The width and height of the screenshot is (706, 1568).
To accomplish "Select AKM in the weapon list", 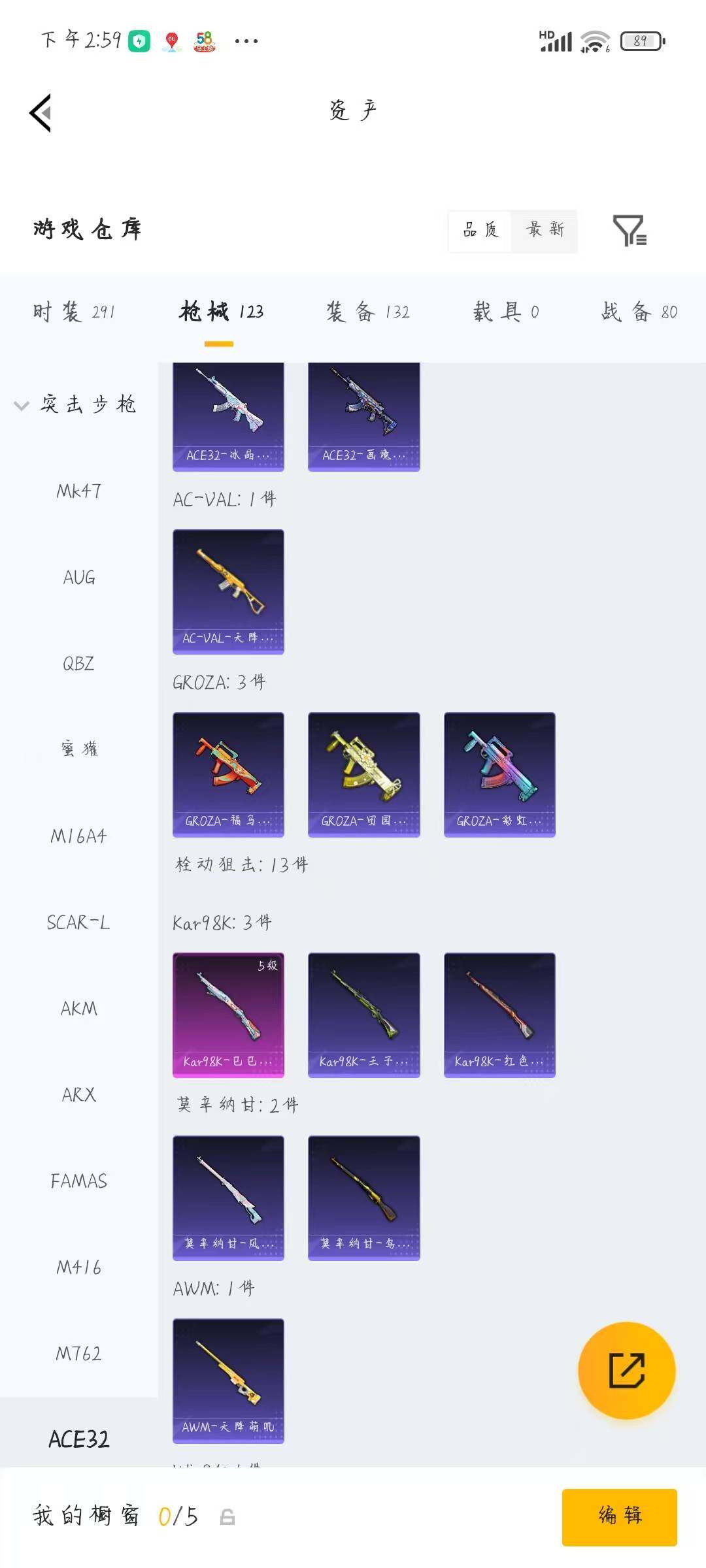I will tap(78, 1008).
